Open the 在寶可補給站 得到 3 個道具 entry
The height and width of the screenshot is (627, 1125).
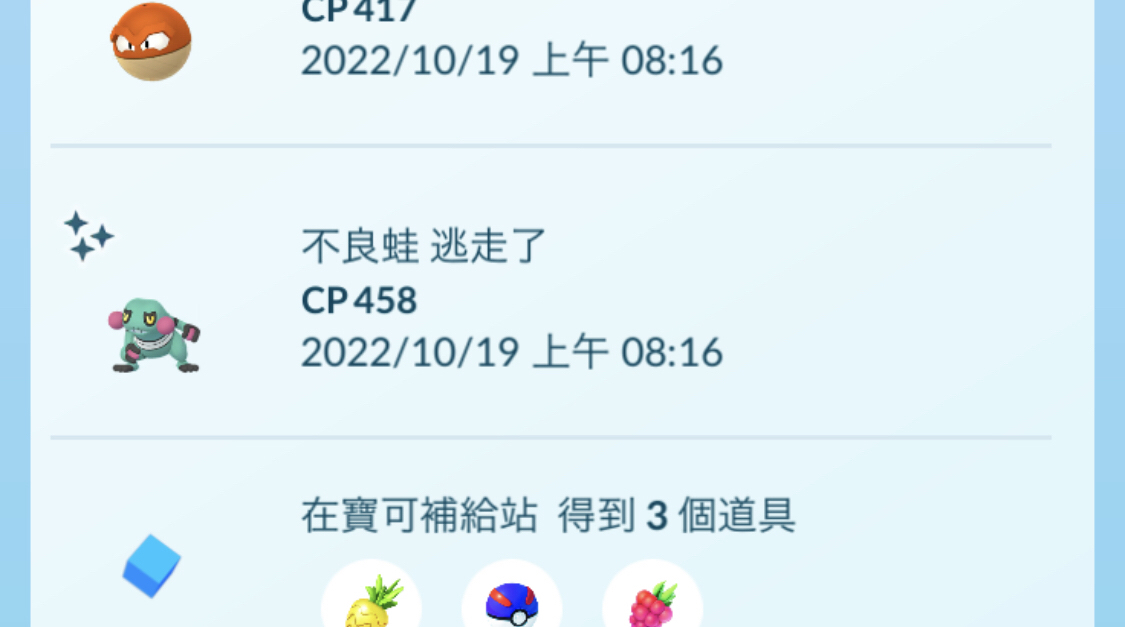[547, 516]
